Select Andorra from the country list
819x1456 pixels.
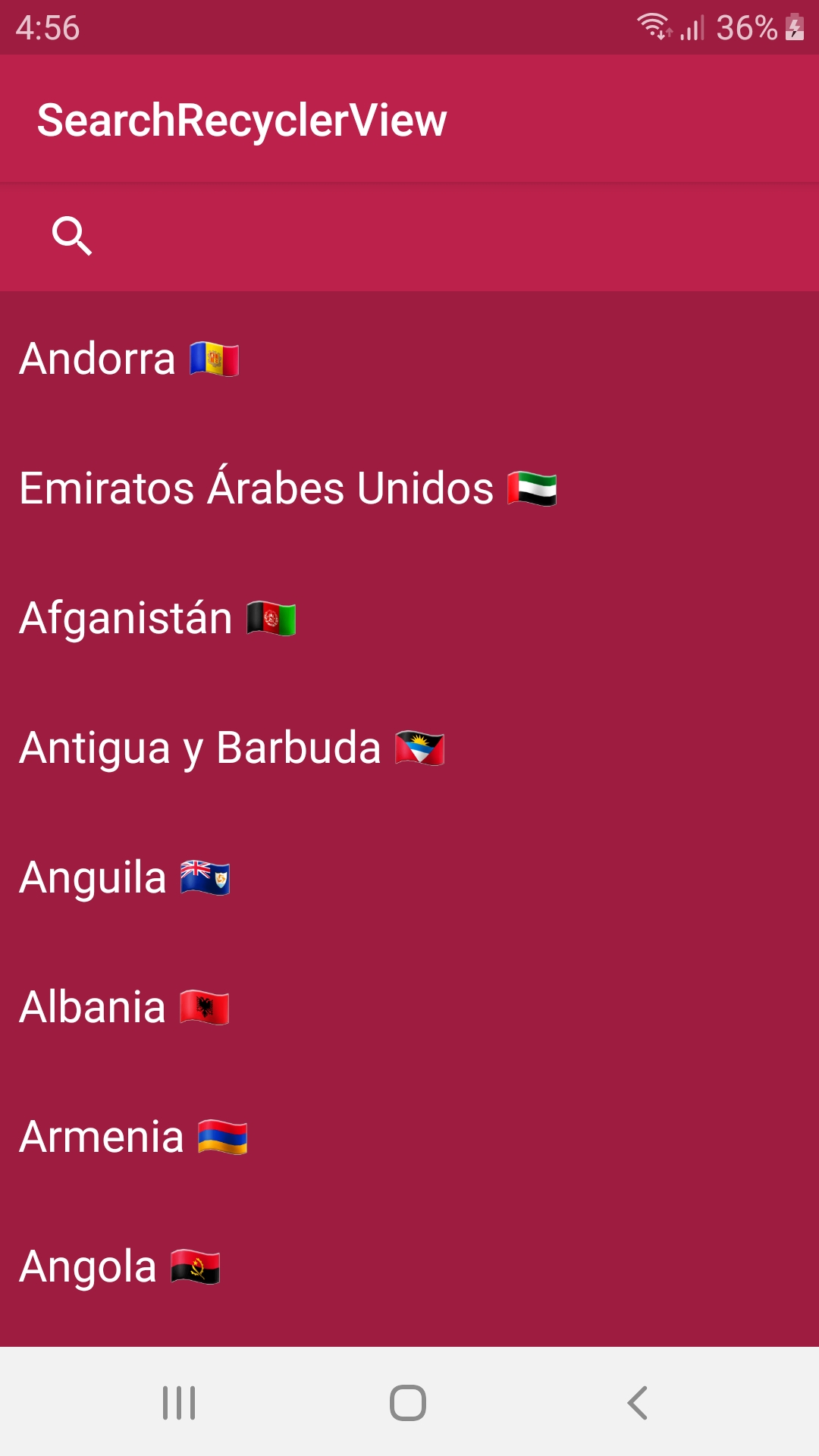[409, 359]
